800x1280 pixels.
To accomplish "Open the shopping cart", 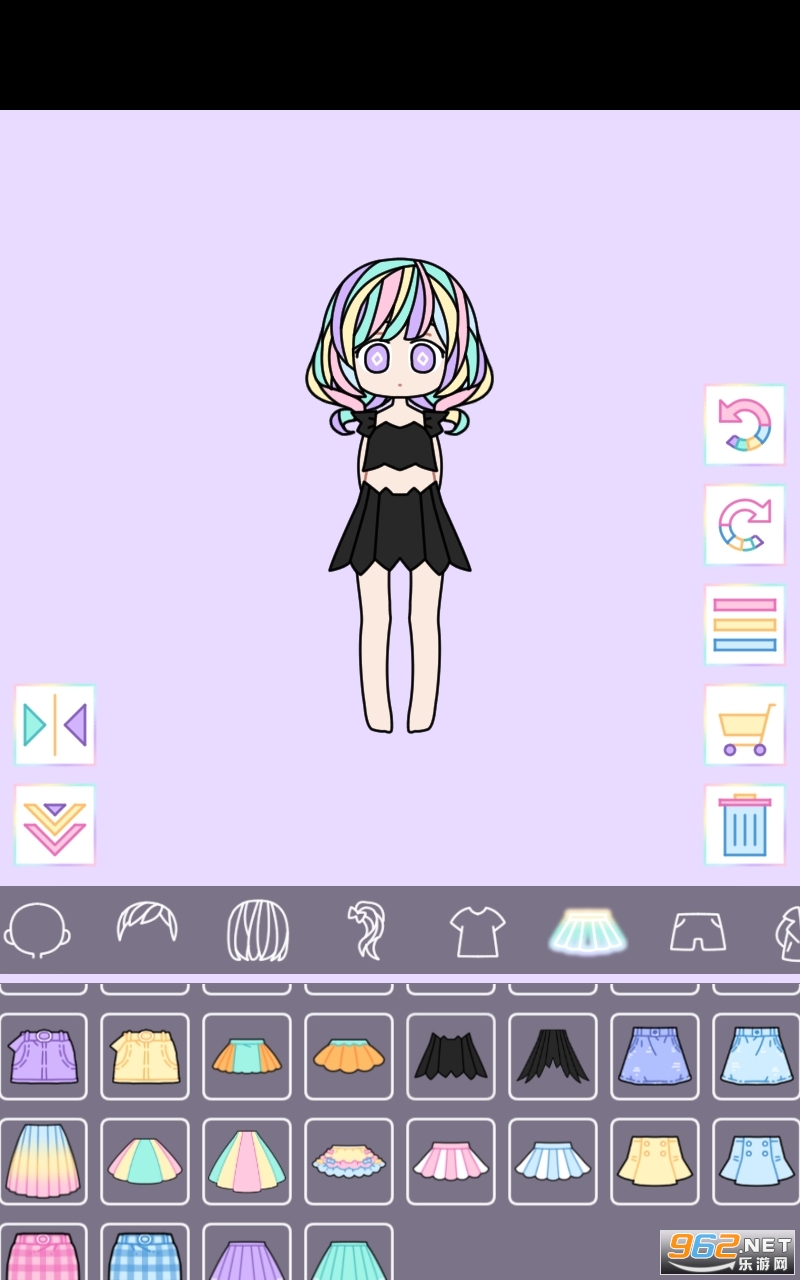I will point(745,725).
